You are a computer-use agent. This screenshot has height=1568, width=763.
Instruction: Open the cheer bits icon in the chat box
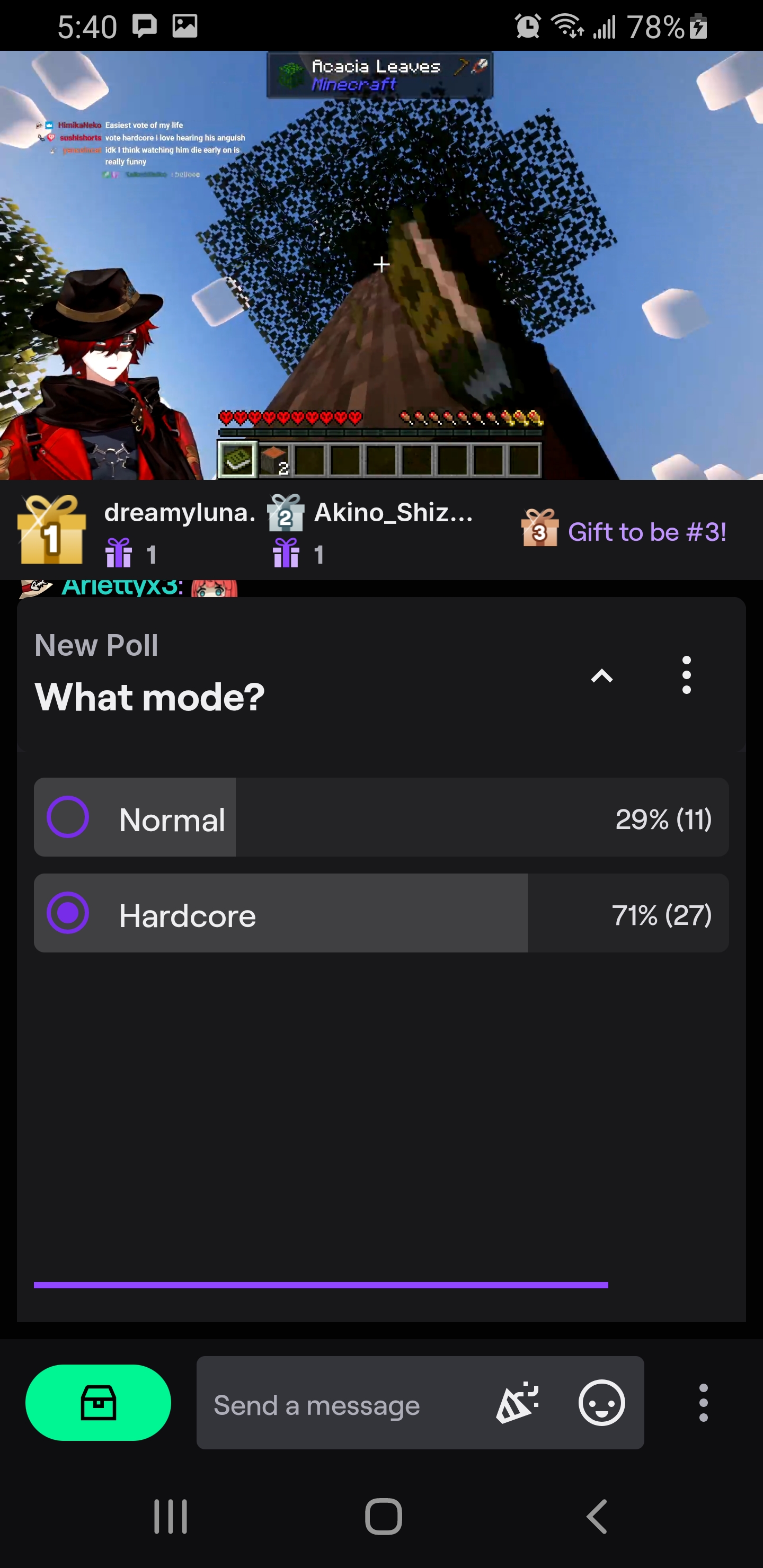click(518, 1402)
